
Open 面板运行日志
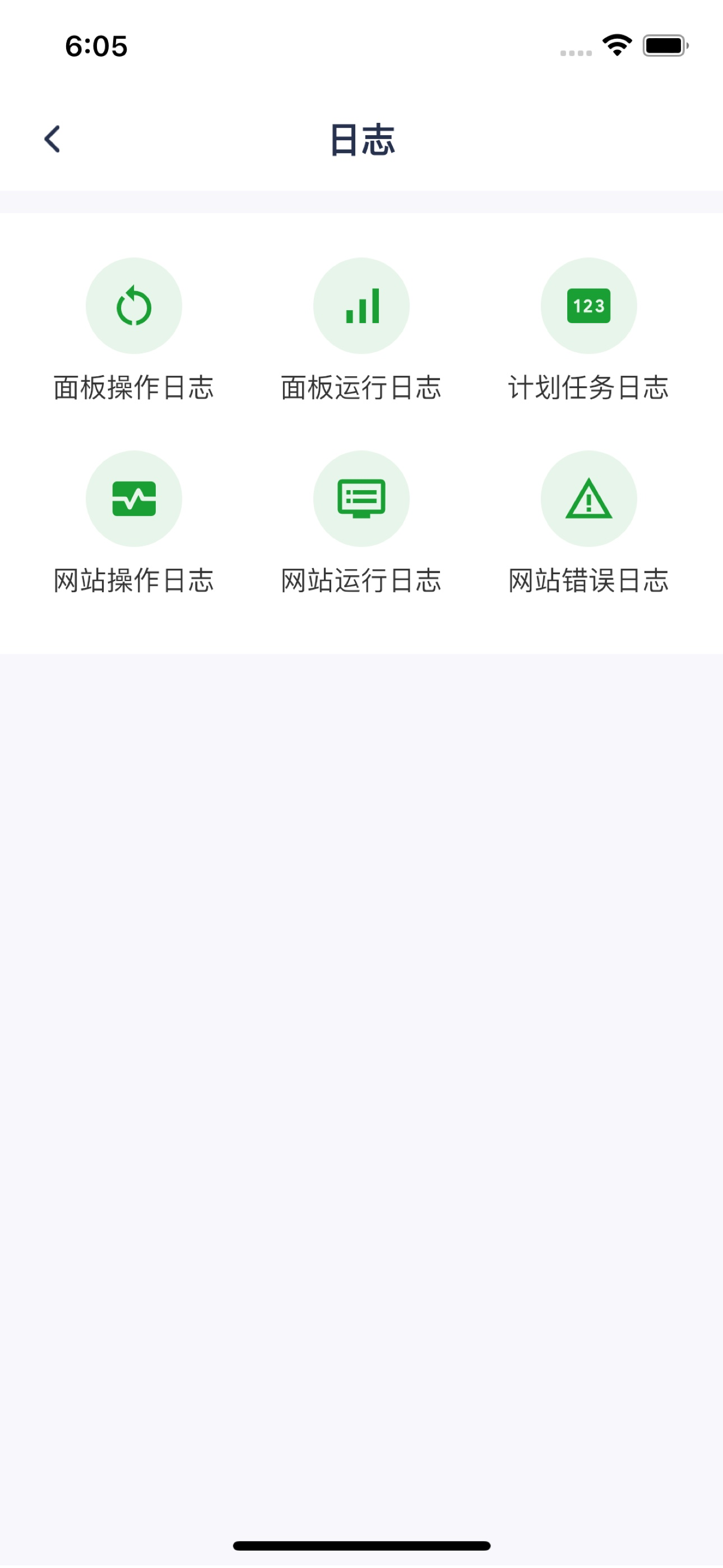tap(361, 330)
